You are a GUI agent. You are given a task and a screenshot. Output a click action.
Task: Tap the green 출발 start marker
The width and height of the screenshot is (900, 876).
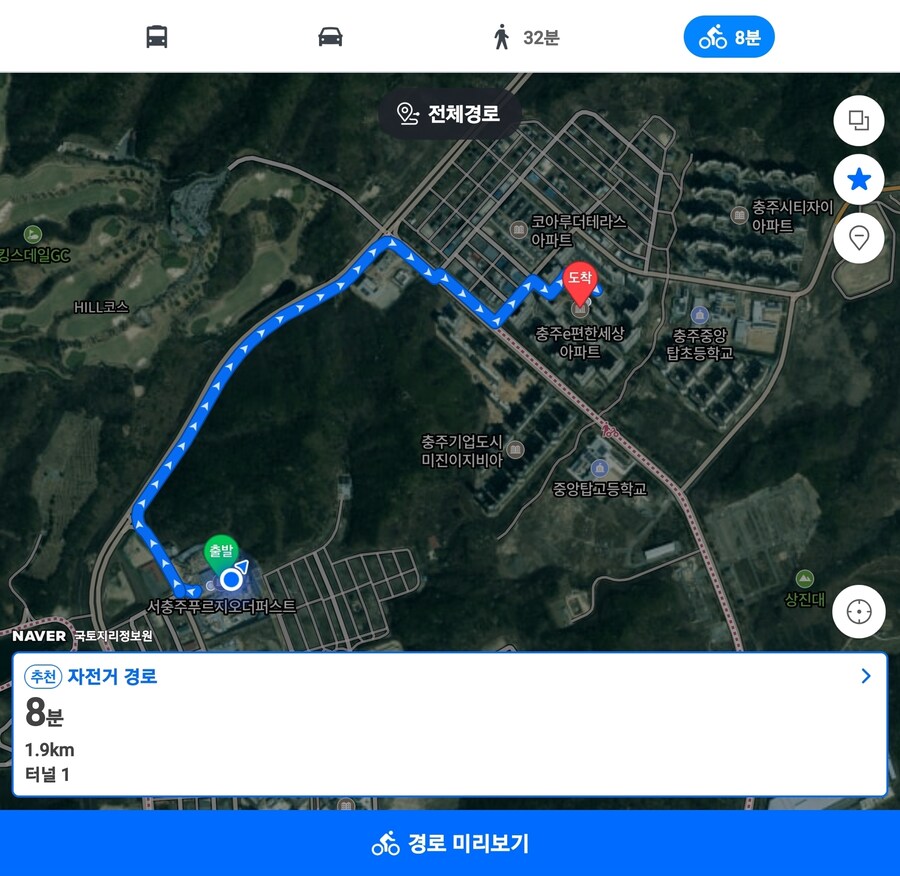tap(221, 554)
